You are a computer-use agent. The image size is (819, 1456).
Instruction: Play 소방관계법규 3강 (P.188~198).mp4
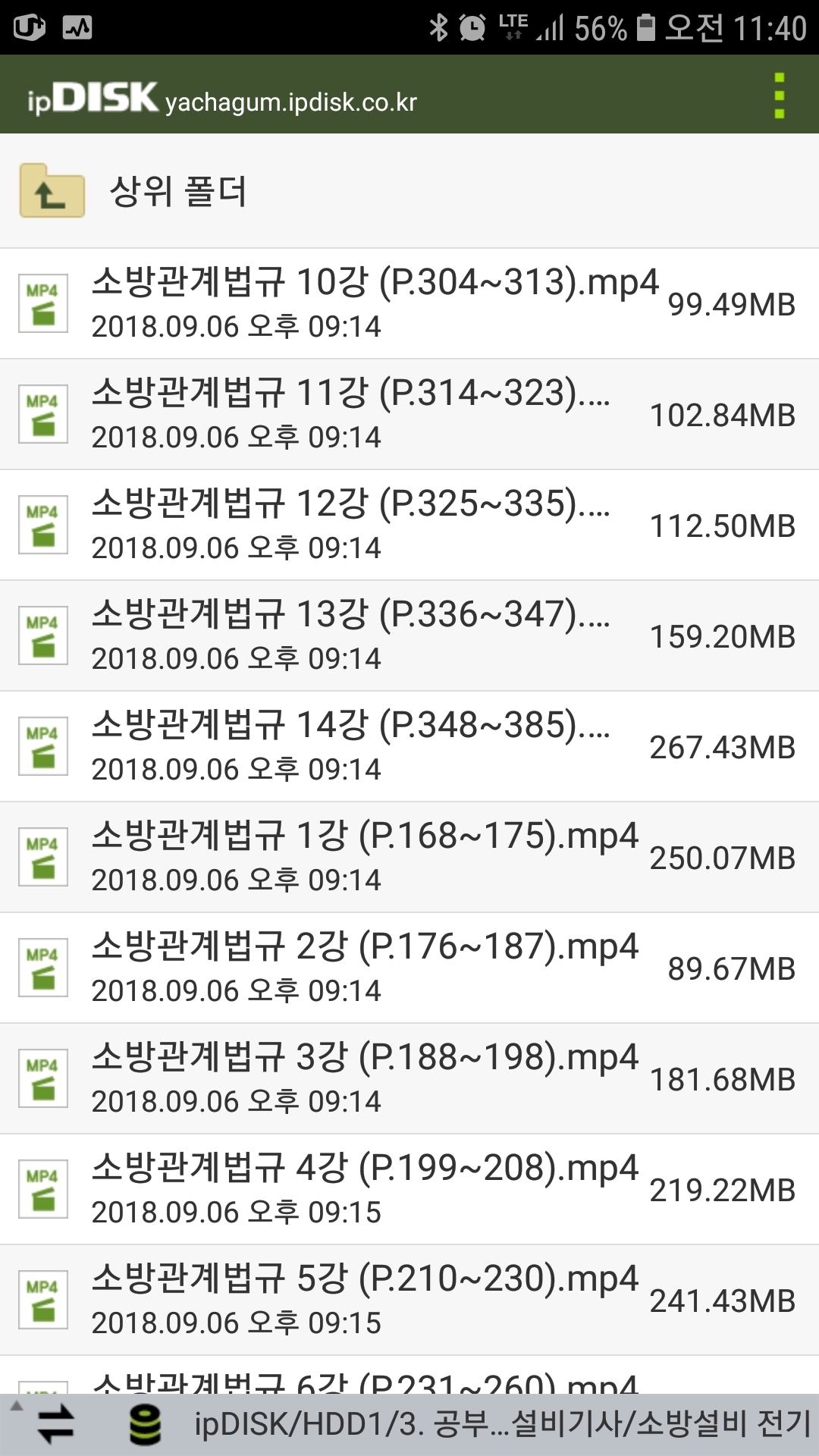point(409,1078)
